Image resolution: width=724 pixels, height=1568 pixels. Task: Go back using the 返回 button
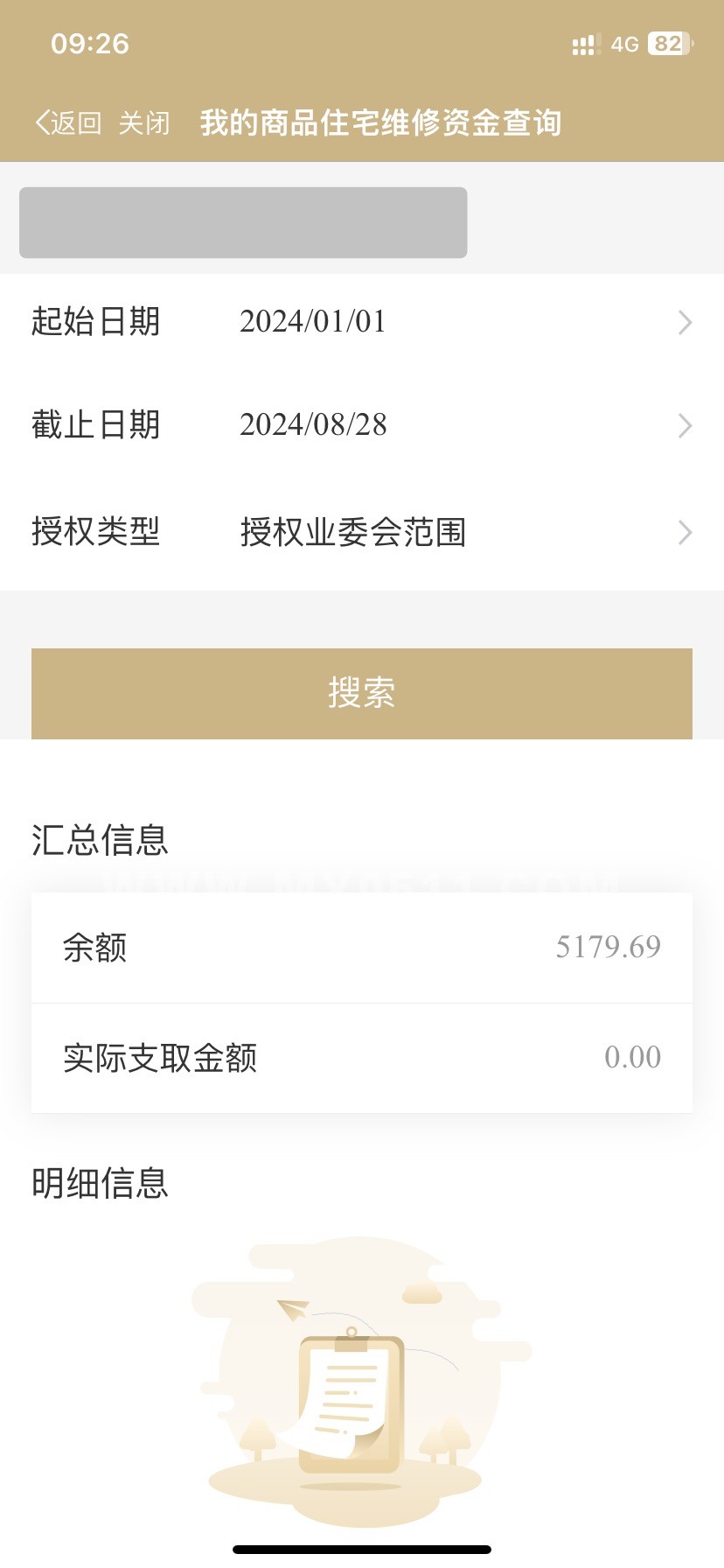tap(68, 123)
